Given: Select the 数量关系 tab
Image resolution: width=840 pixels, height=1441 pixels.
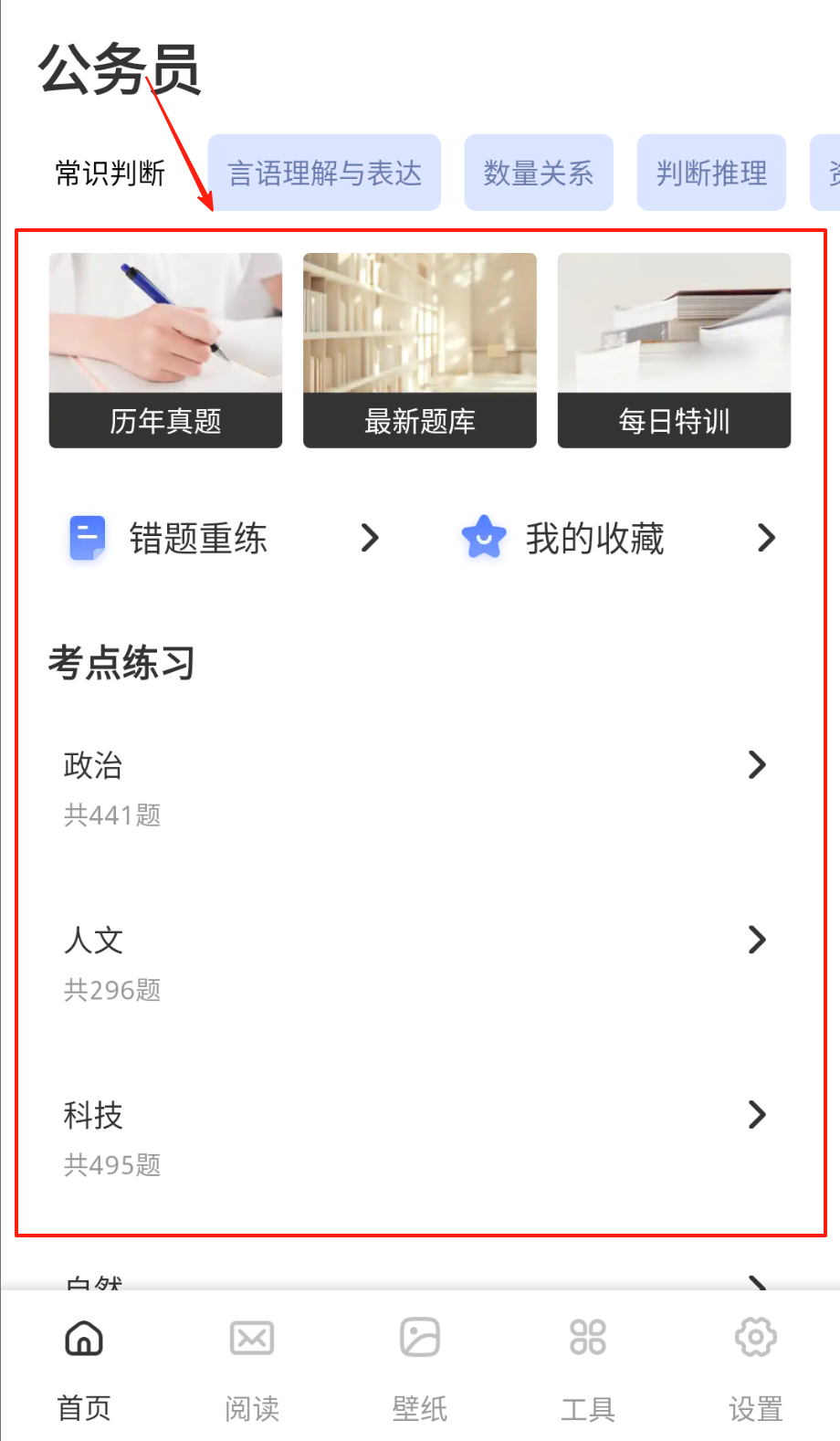Looking at the screenshot, I should coord(539,173).
